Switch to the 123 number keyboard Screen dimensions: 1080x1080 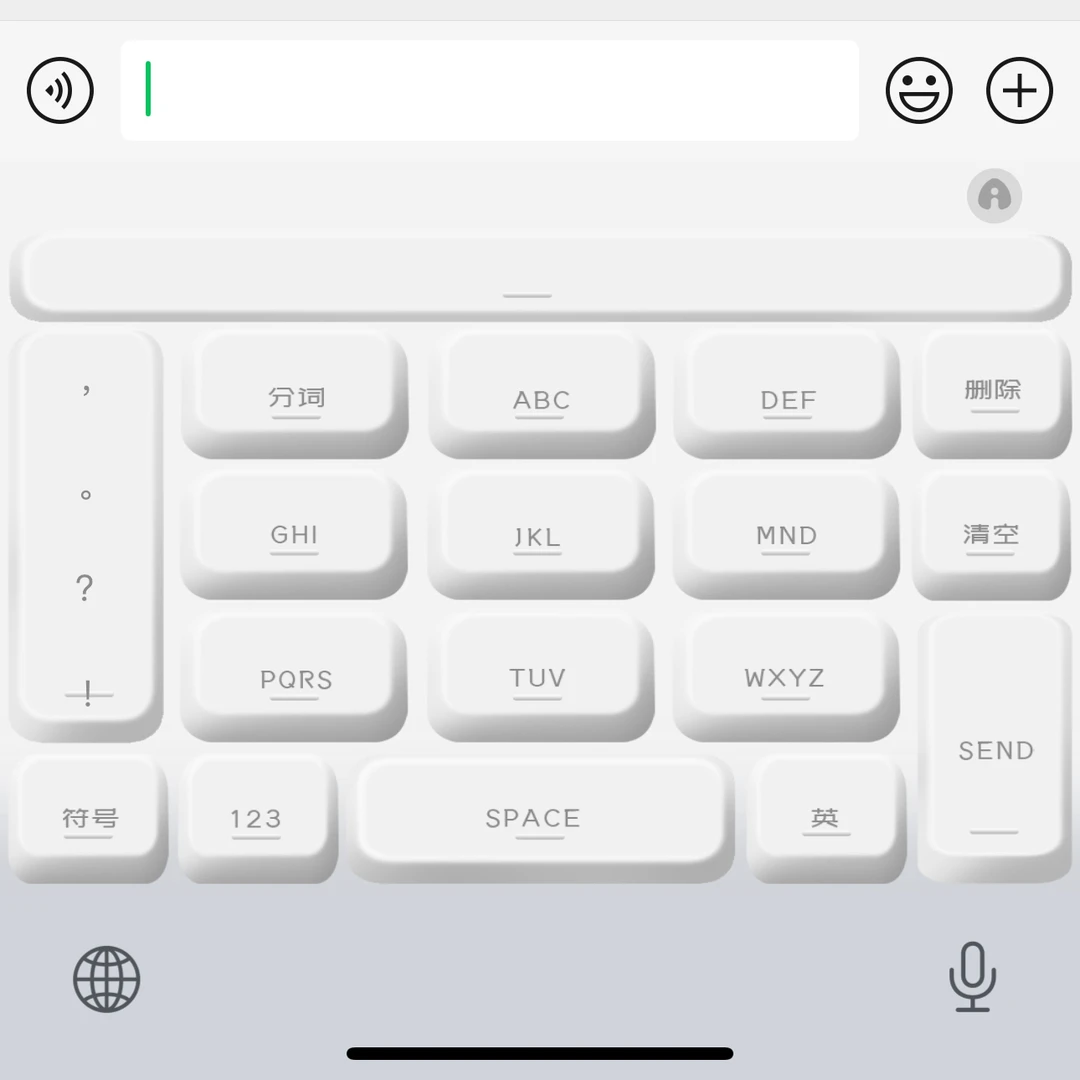point(257,817)
